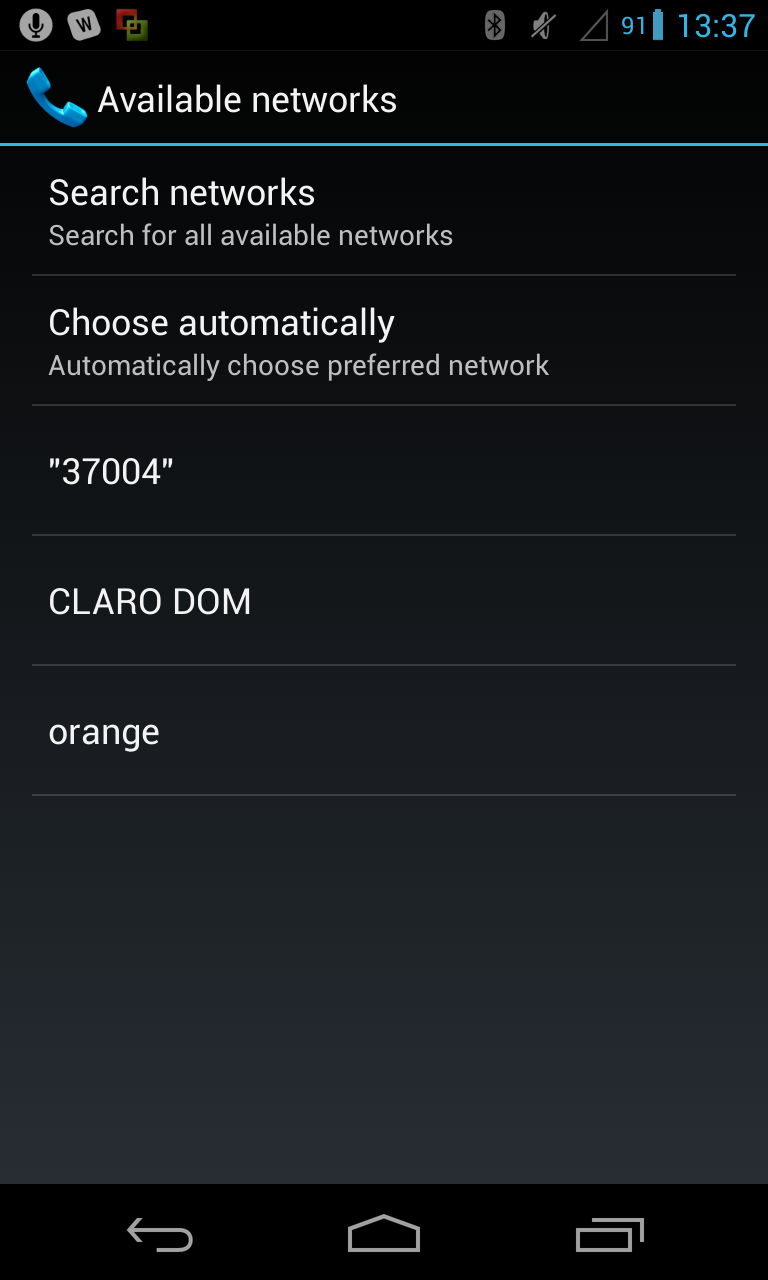Choose the orange network
Image resolution: width=768 pixels, height=1280 pixels.
pos(384,731)
